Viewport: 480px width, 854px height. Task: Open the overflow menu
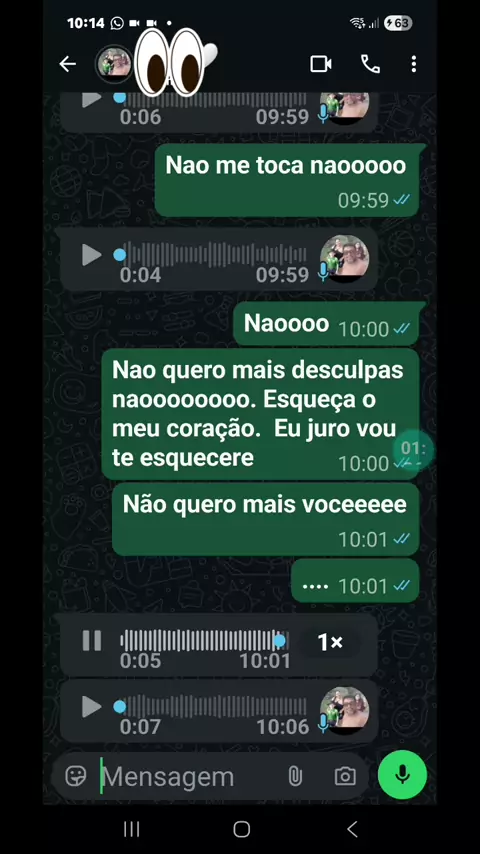(x=414, y=64)
